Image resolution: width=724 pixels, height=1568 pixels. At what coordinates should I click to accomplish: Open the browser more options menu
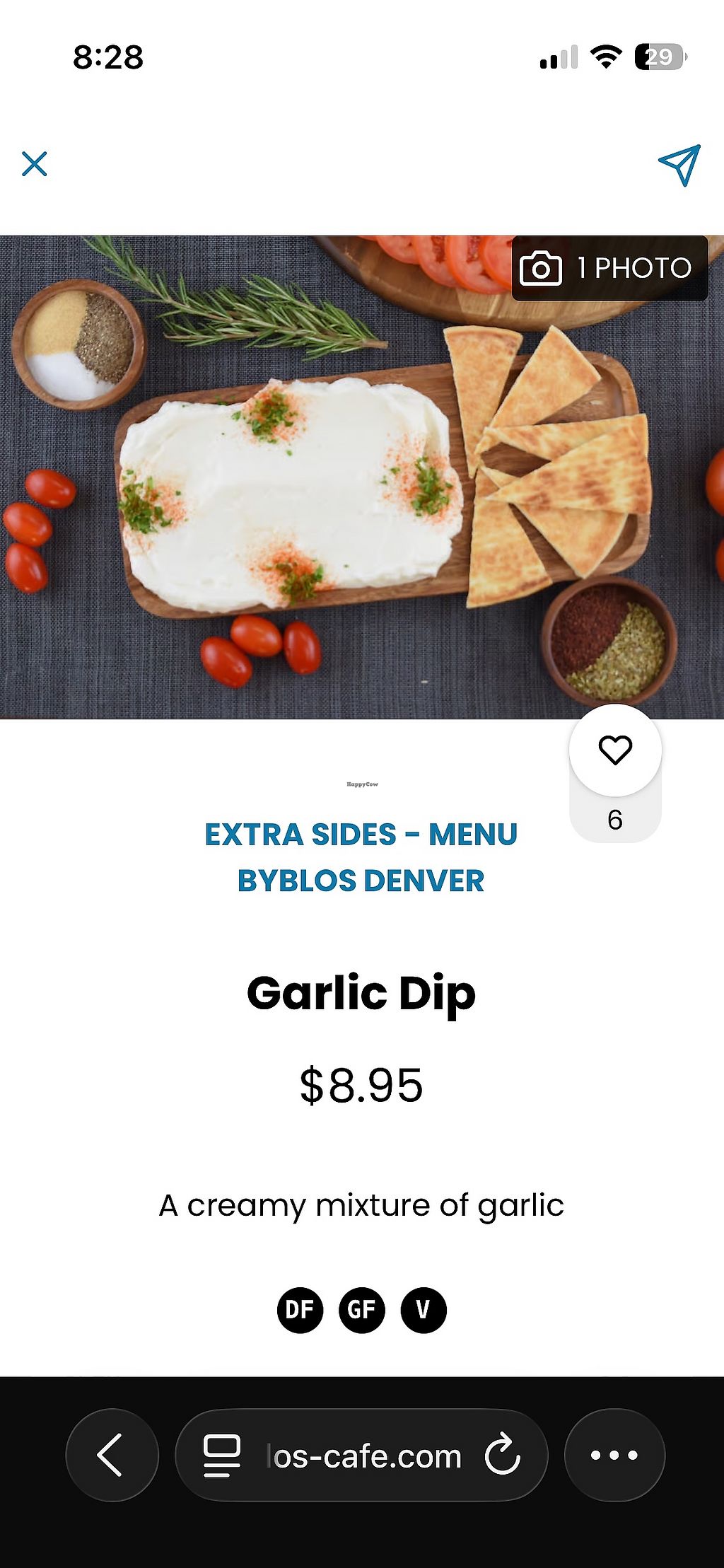pos(614,1455)
